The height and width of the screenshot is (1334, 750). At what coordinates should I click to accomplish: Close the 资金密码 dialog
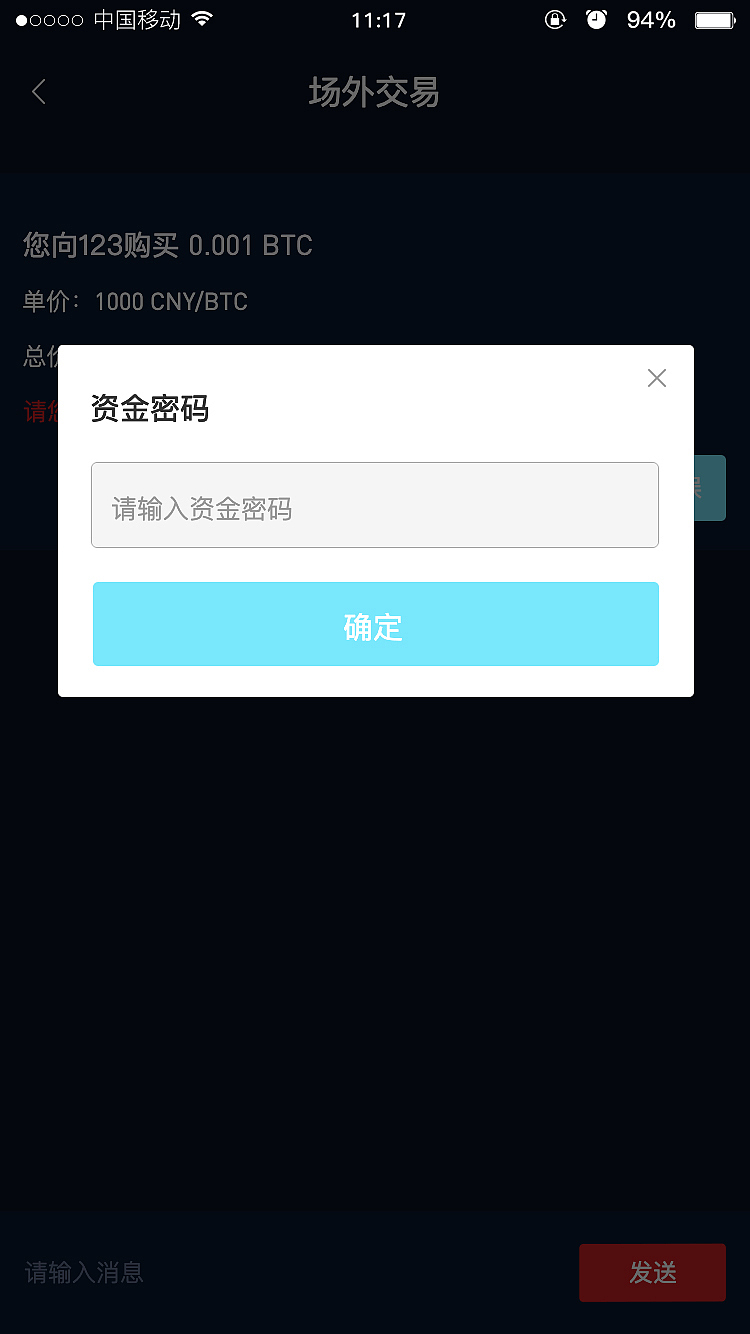656,378
